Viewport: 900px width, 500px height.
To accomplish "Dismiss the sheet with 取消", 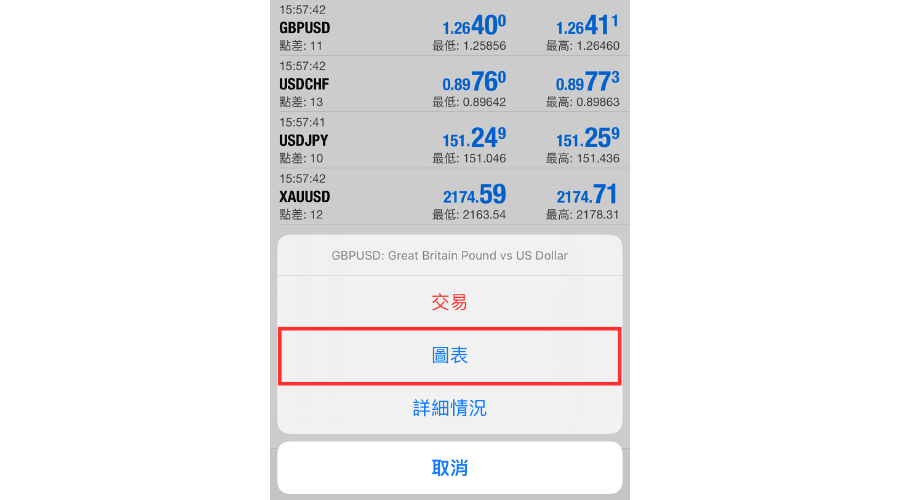I will click(449, 467).
